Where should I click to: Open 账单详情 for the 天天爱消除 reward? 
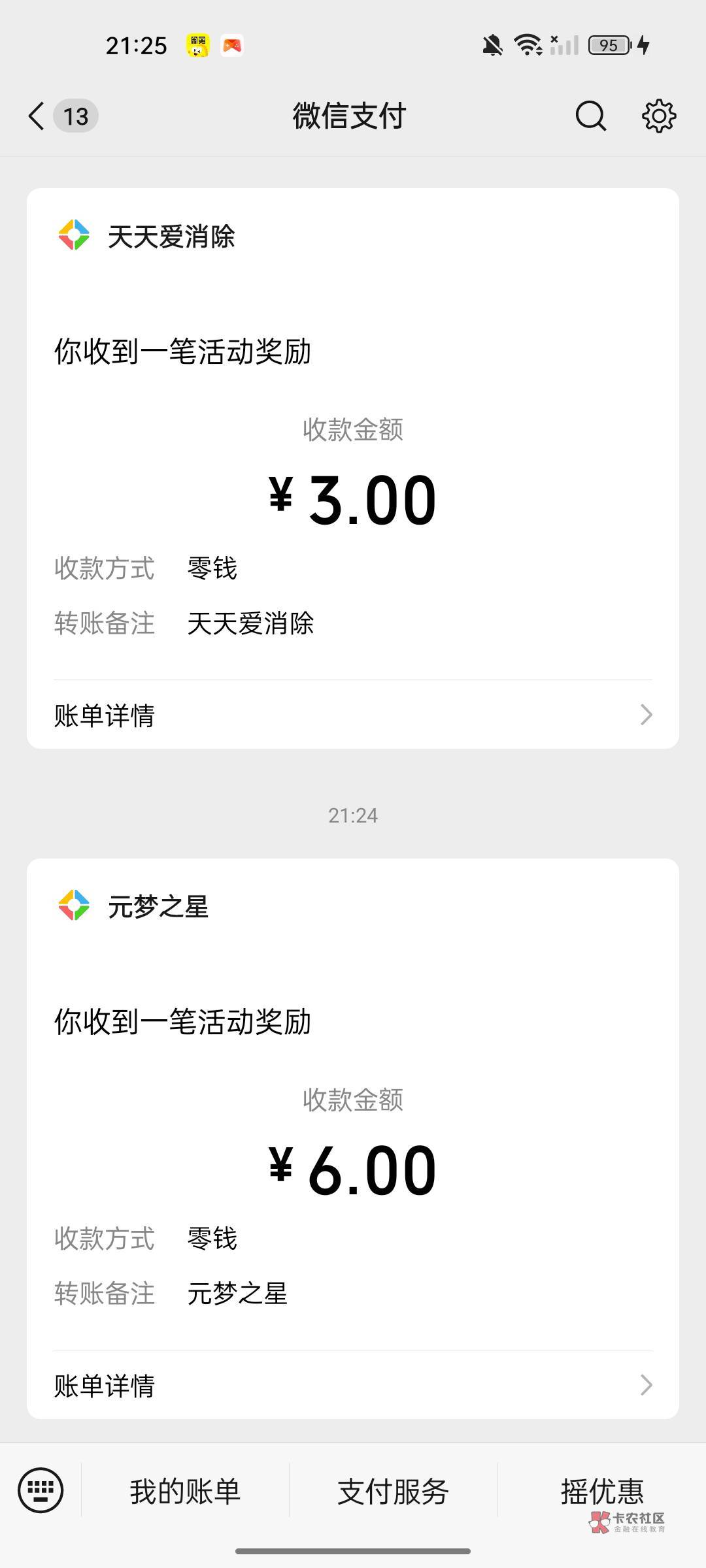353,715
